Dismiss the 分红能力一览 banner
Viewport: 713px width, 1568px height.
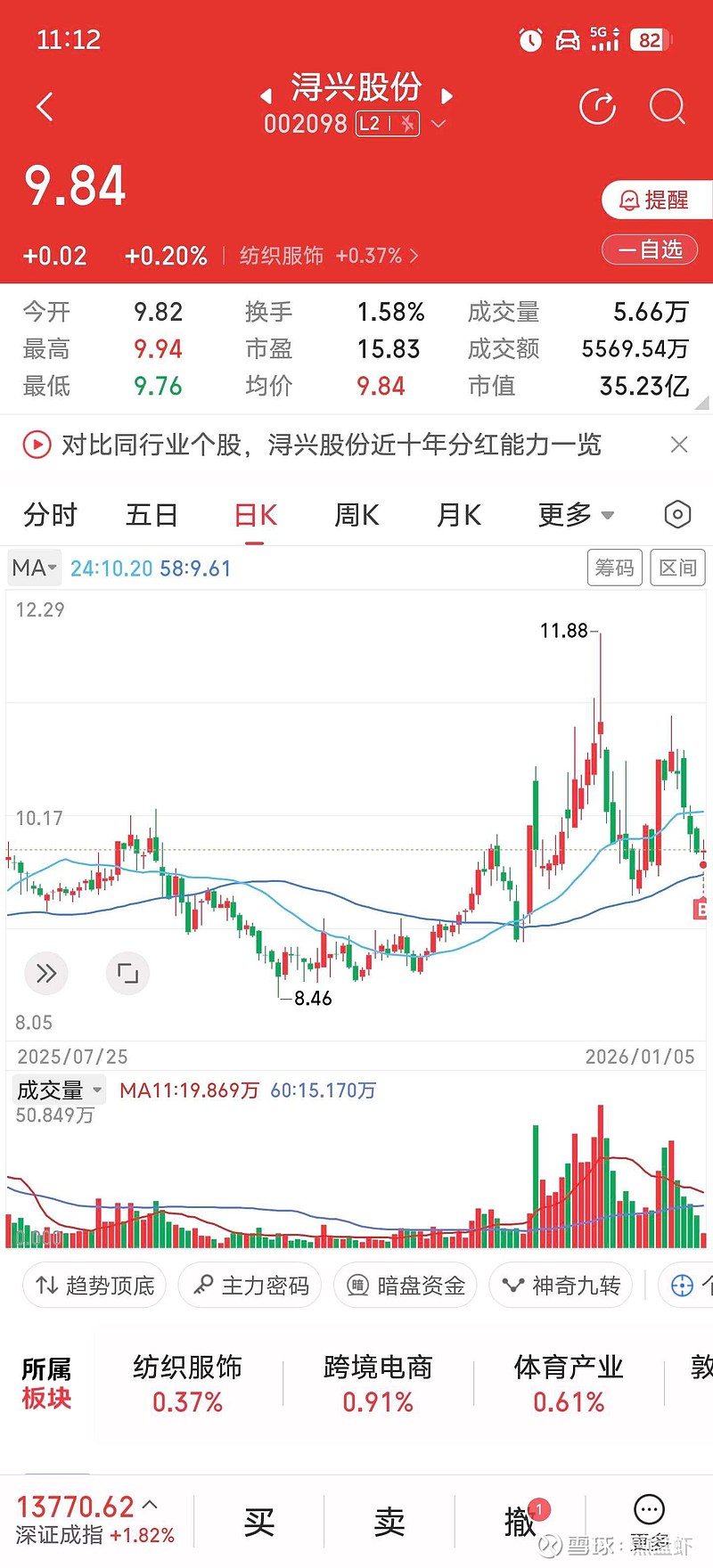(x=679, y=445)
